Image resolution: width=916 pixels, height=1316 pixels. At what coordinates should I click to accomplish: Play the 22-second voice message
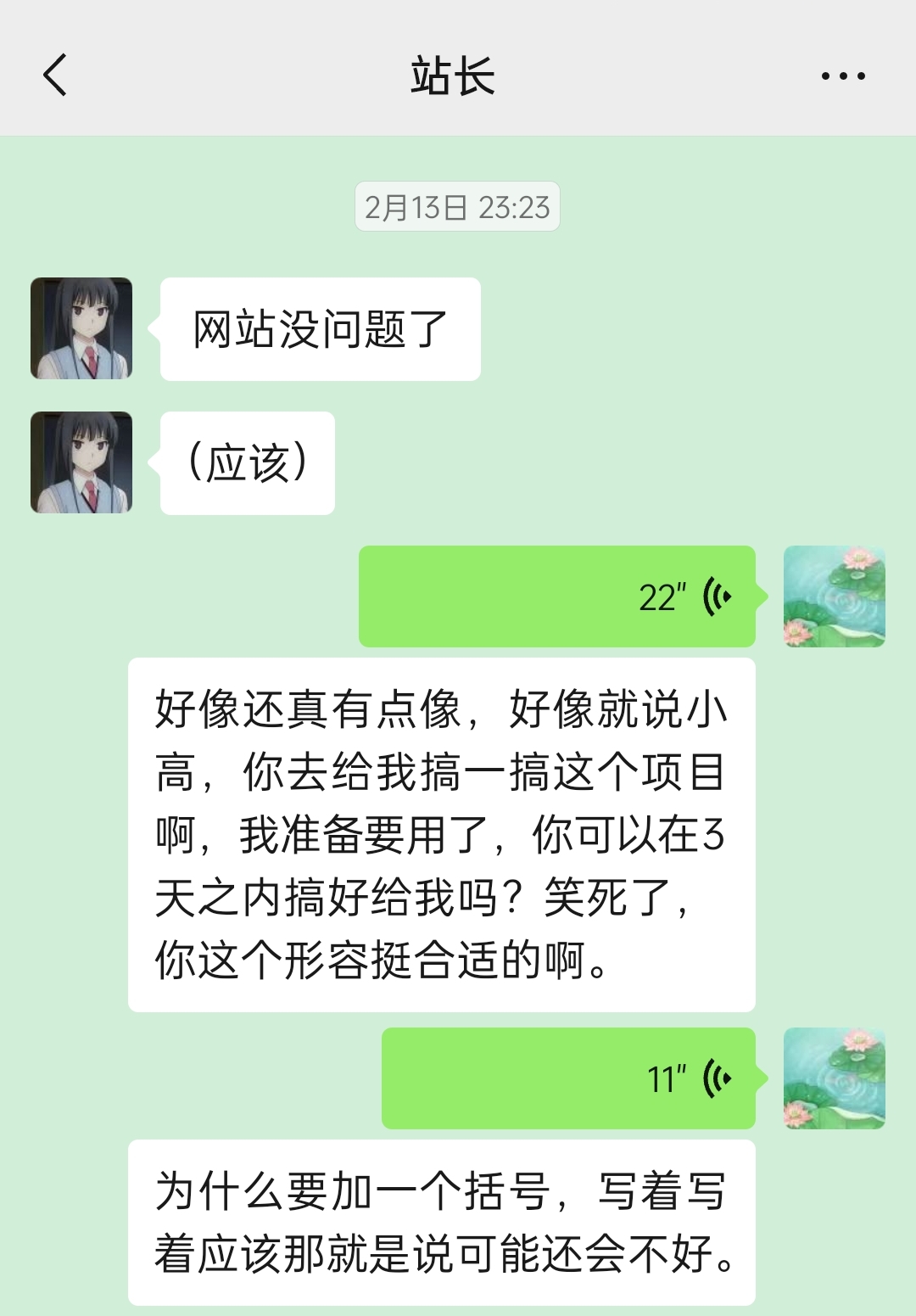(556, 596)
